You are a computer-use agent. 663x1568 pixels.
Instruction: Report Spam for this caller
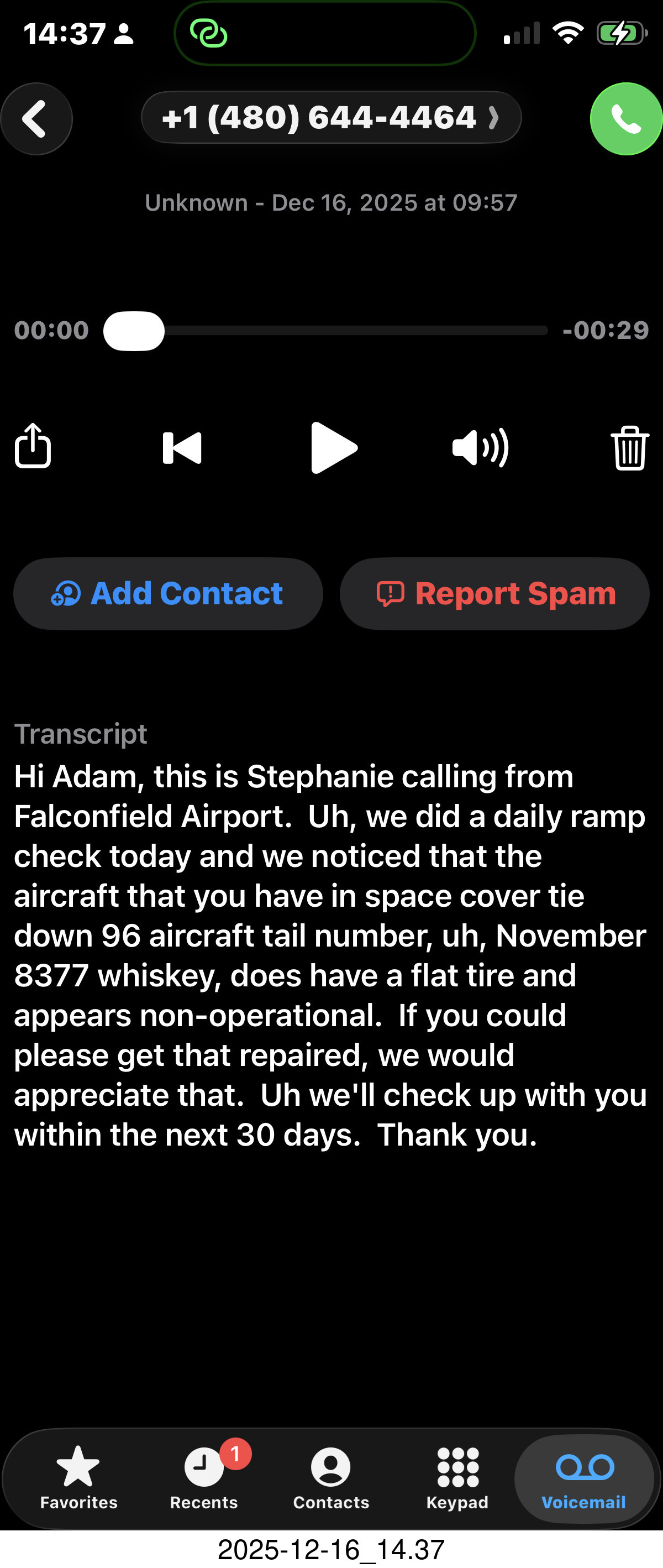tap(494, 593)
